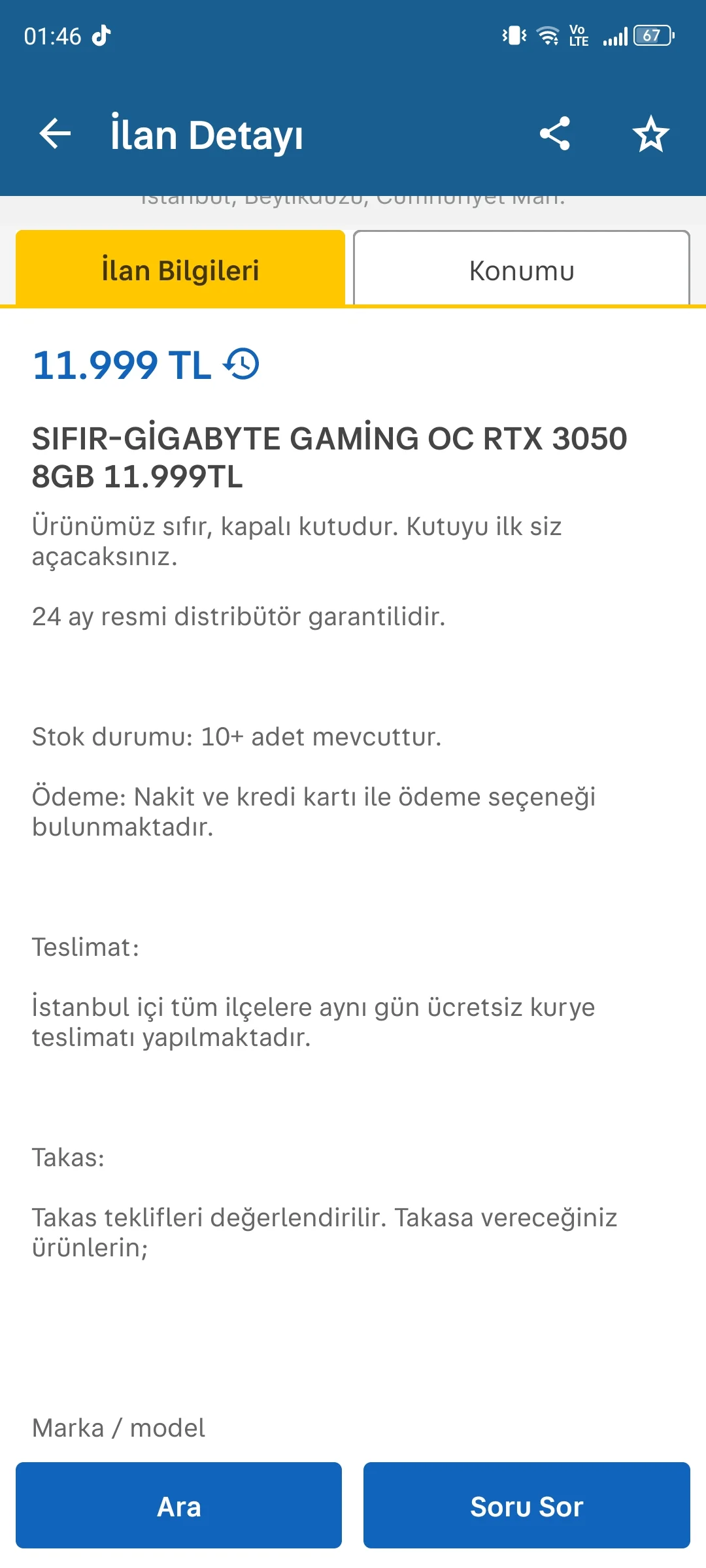The image size is (706, 1568).
Task: Switch to the Konumu tab
Action: 521,270
